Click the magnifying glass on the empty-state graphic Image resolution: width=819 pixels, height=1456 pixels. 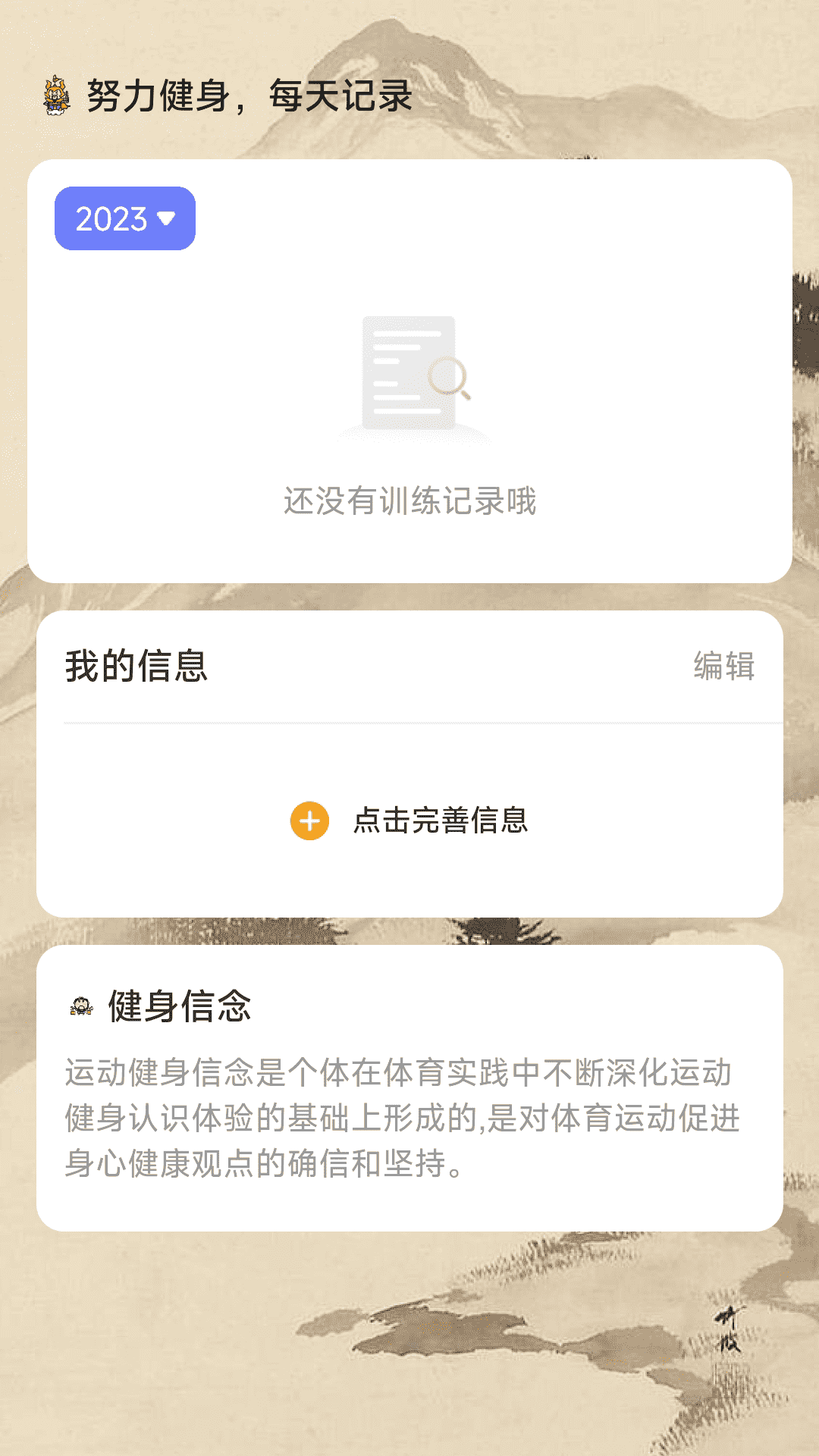point(449,377)
